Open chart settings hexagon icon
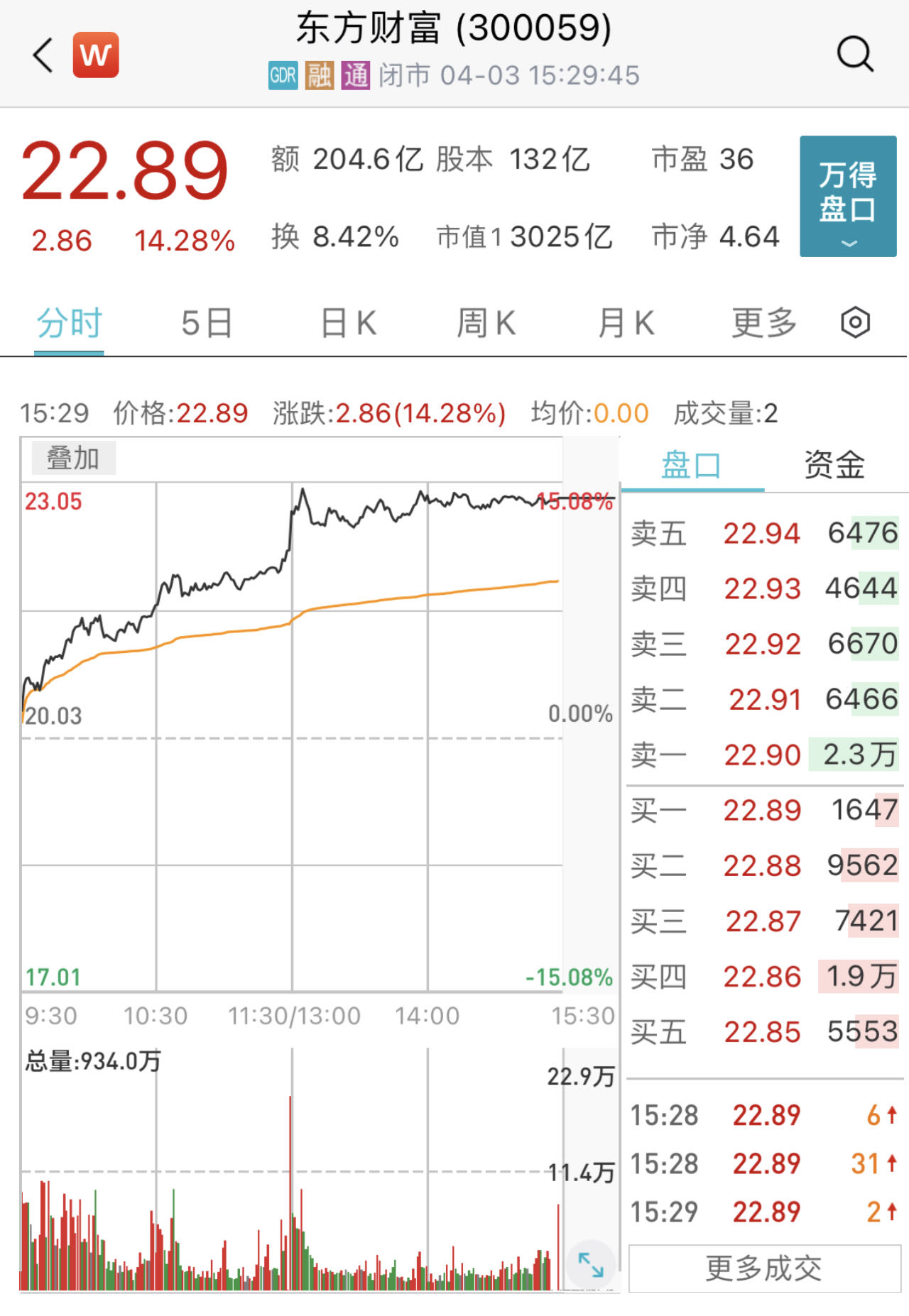 pos(855,324)
